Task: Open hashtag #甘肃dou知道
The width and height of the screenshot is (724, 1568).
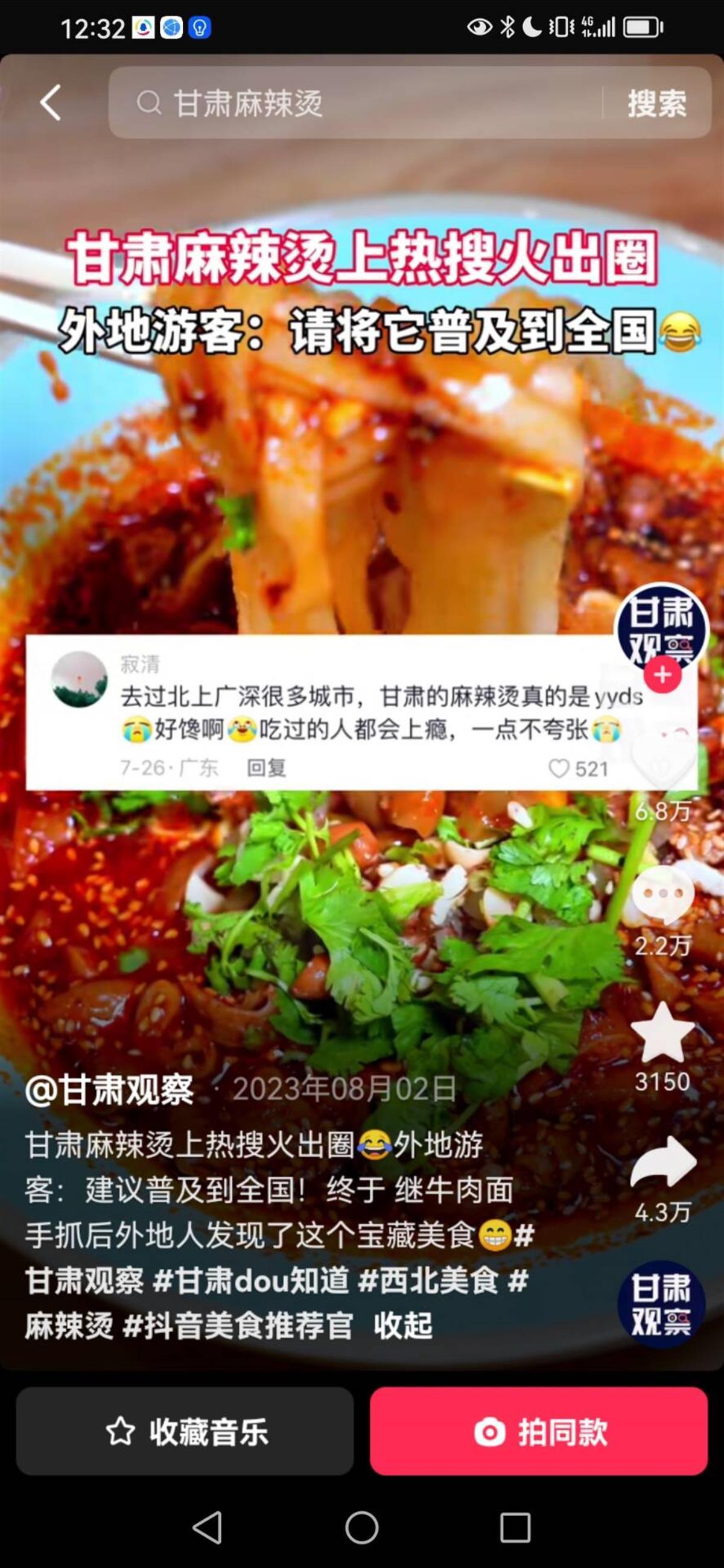Action: click(x=251, y=1281)
